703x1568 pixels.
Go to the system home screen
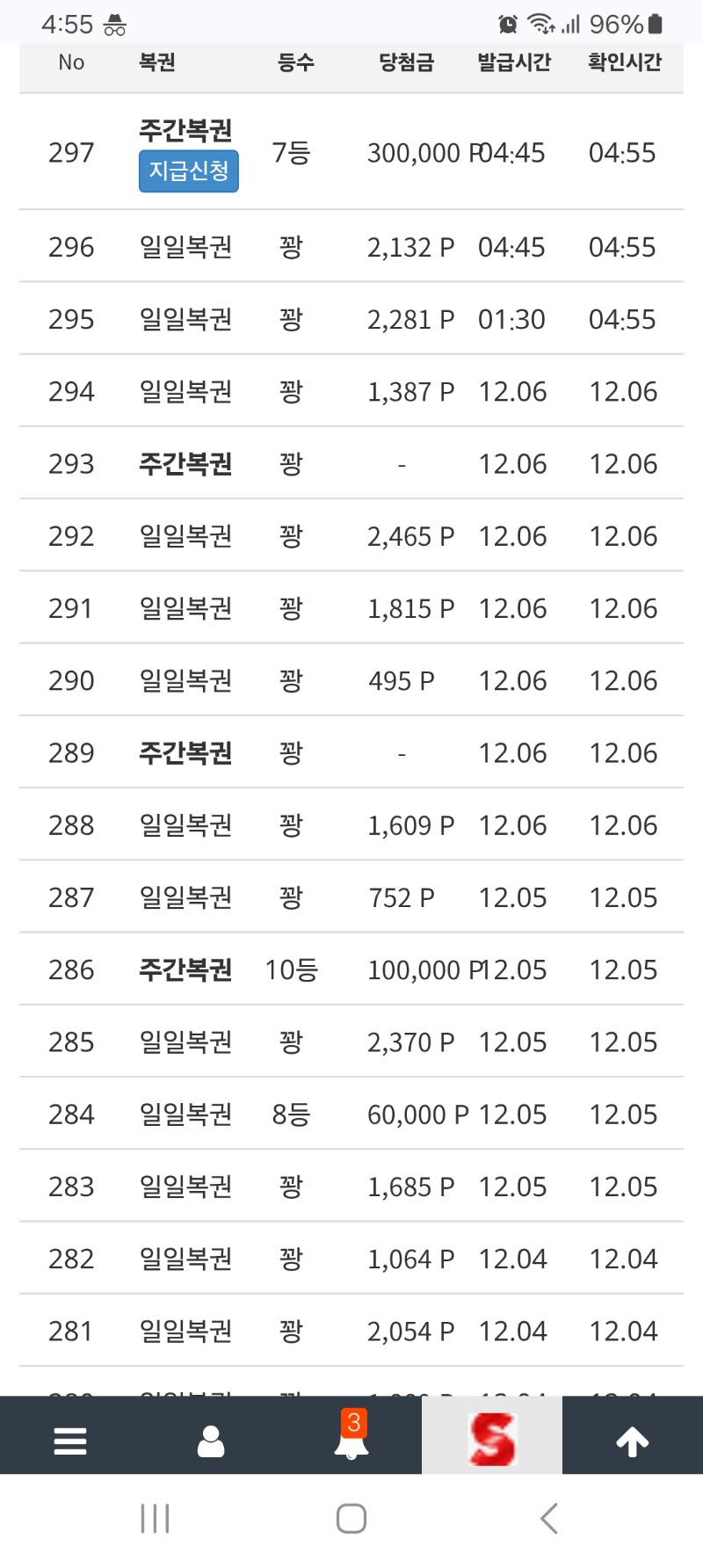click(351, 1518)
